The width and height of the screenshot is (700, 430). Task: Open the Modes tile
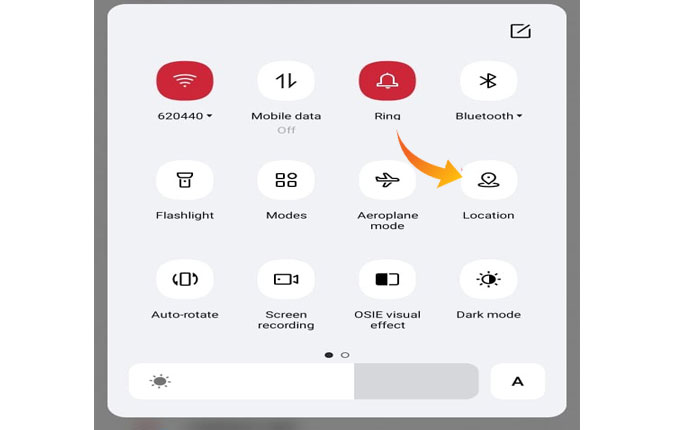(x=286, y=180)
